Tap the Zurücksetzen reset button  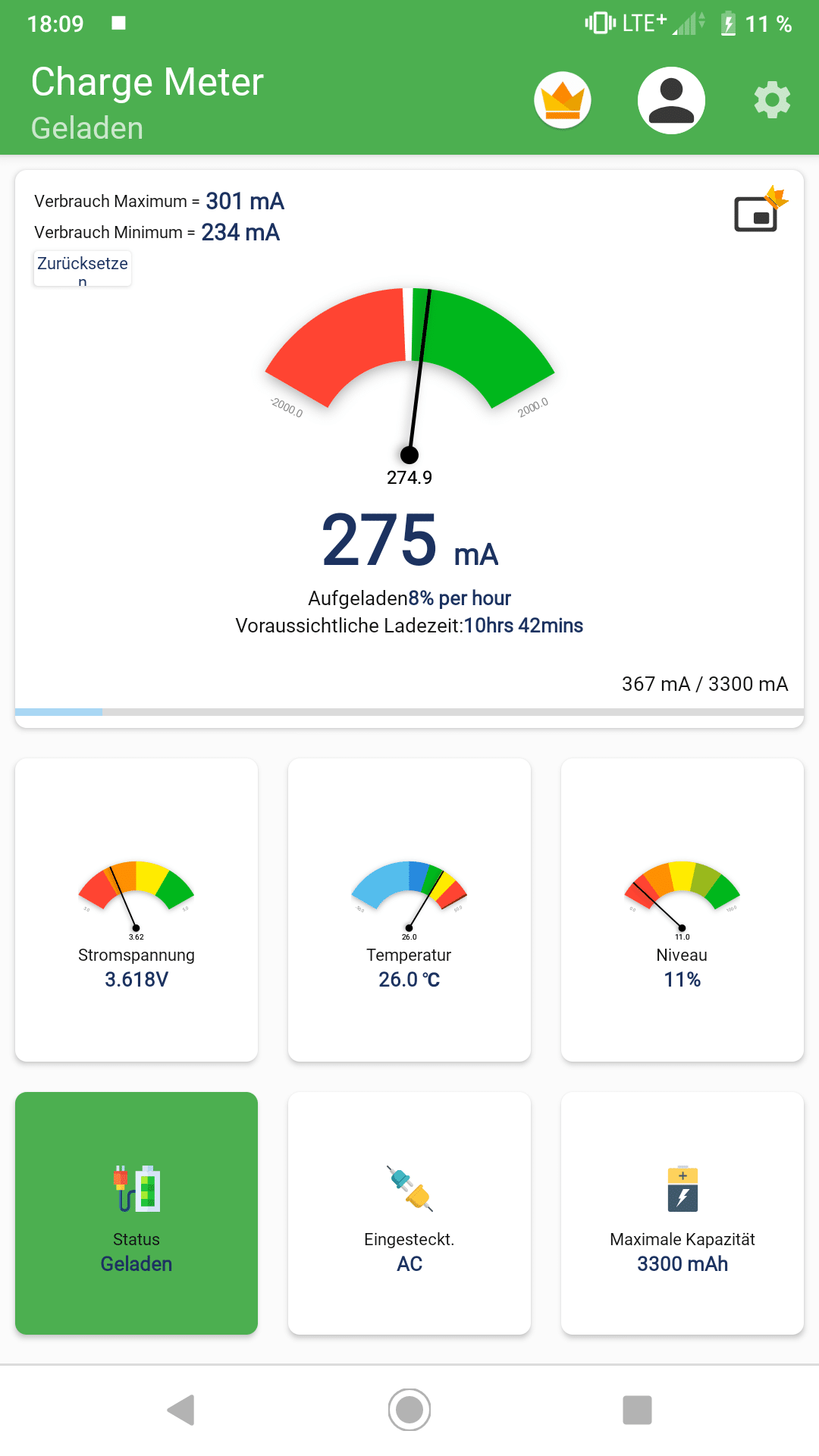click(83, 268)
